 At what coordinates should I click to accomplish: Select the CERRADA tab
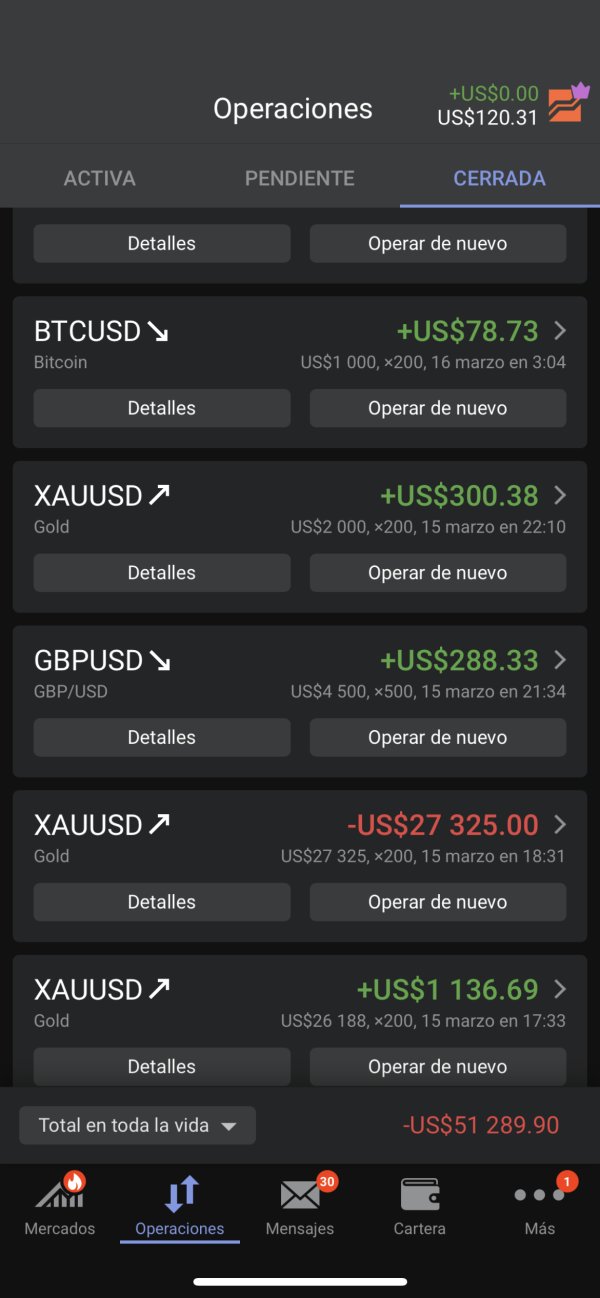(x=499, y=179)
